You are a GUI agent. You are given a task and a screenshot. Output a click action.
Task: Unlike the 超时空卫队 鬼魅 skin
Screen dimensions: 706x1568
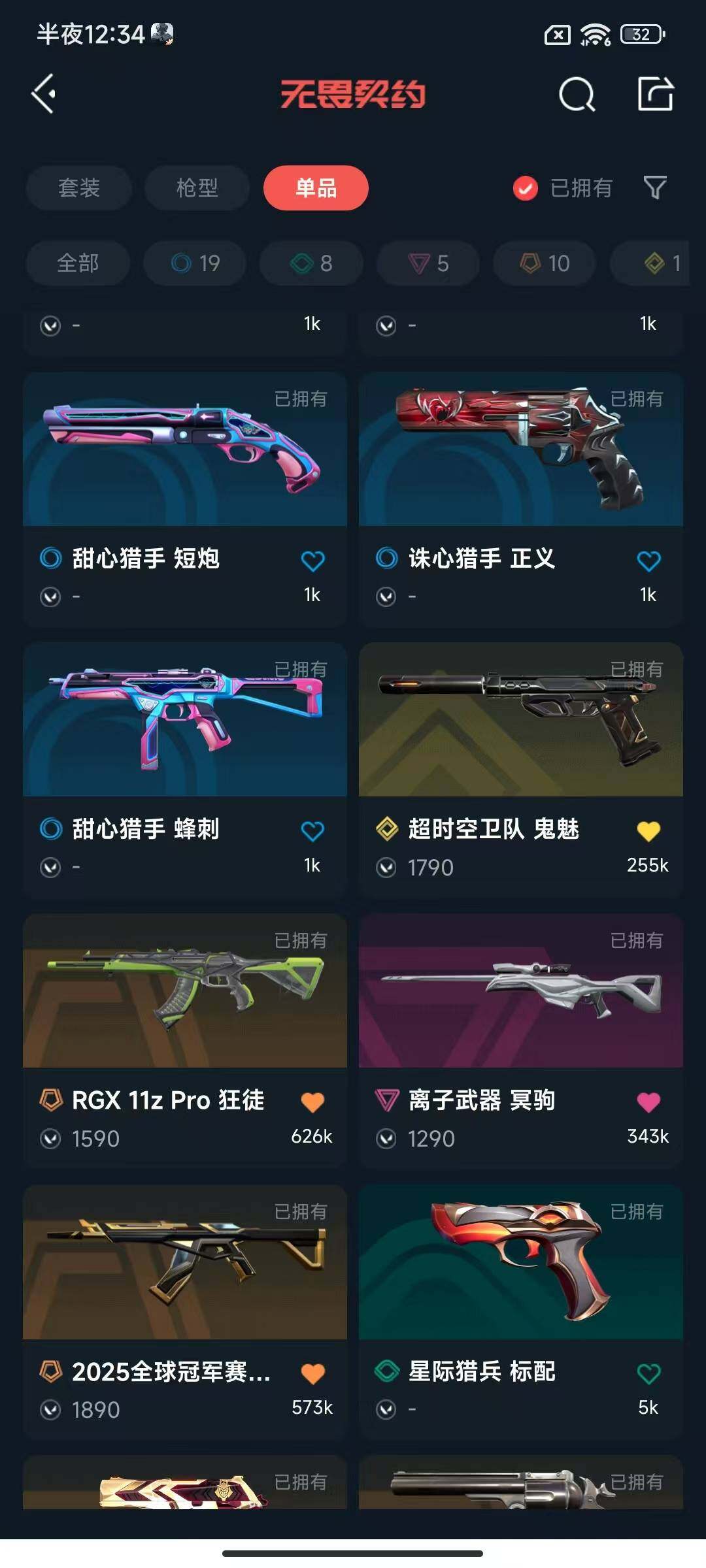tap(648, 831)
